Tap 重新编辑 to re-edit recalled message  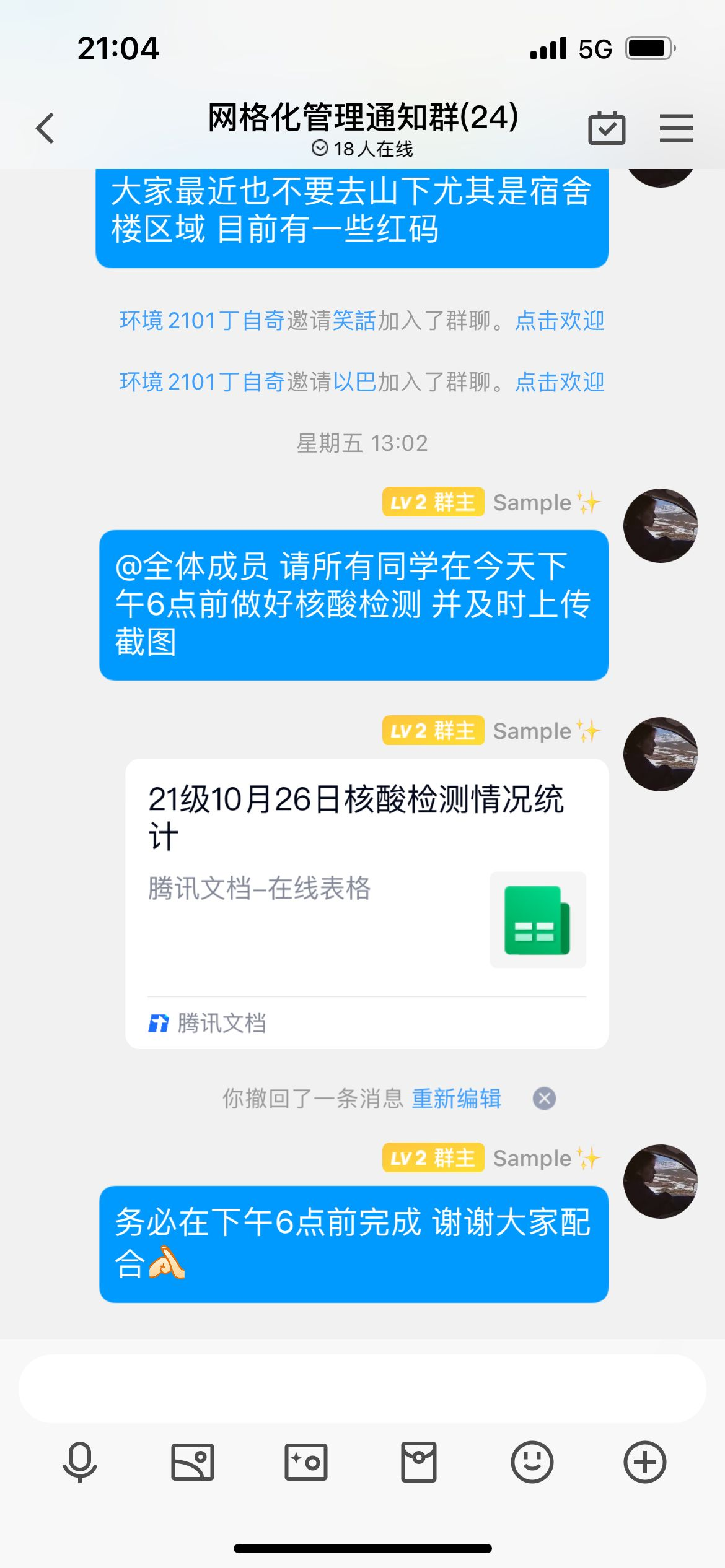point(457,1099)
